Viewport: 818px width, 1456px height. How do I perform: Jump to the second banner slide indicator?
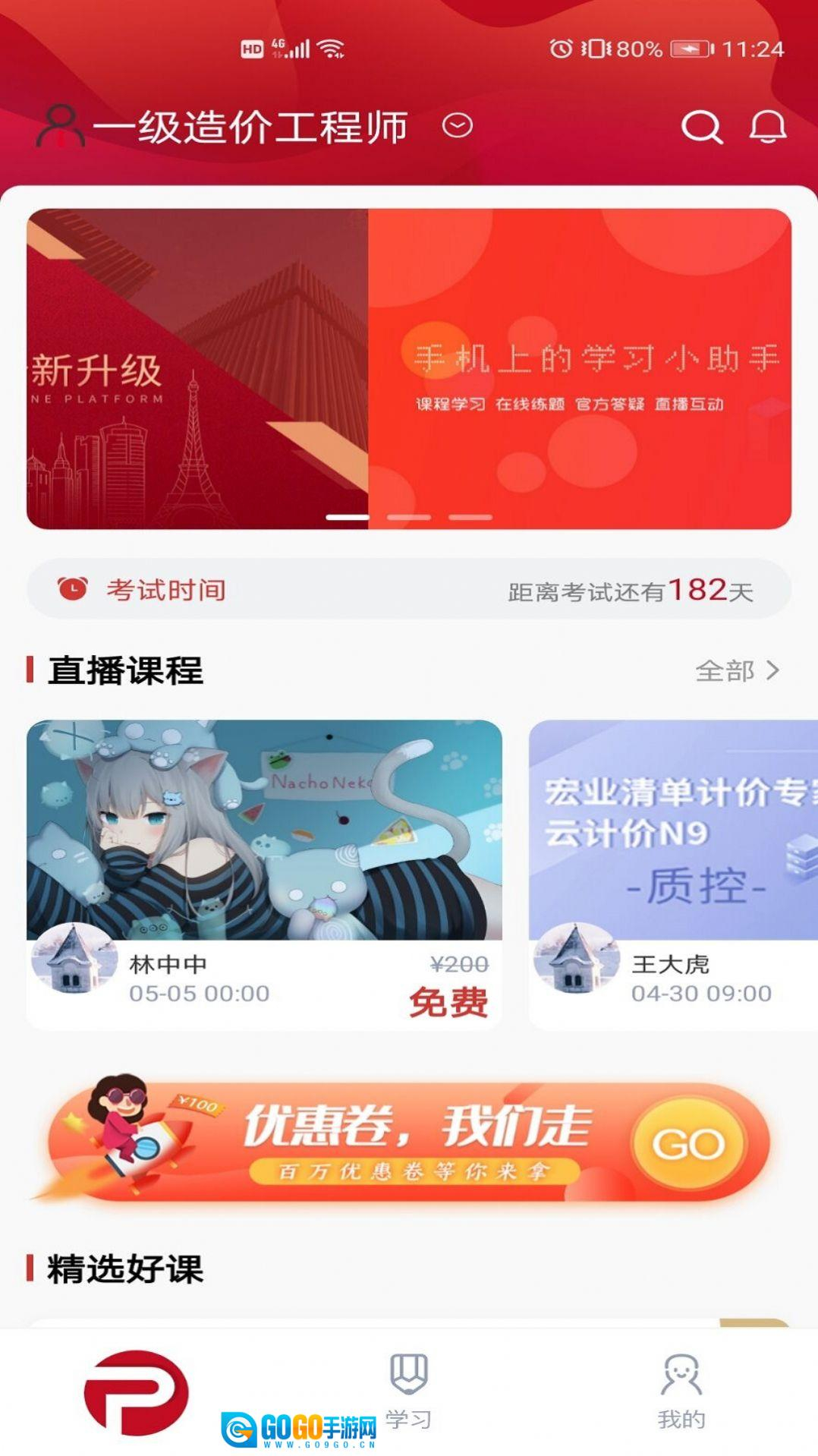tap(409, 517)
